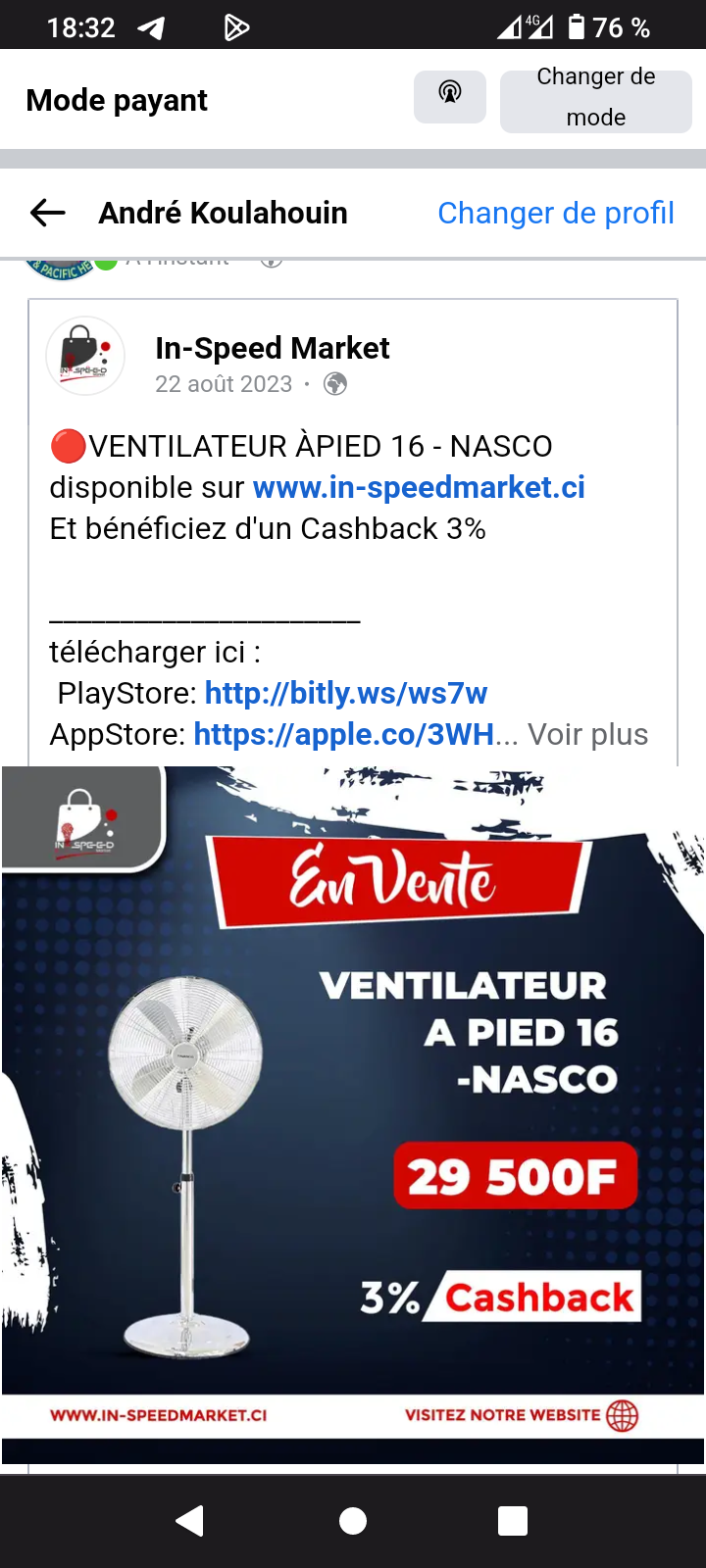Go back using the arrow beside André Koulahouin

tap(47, 213)
